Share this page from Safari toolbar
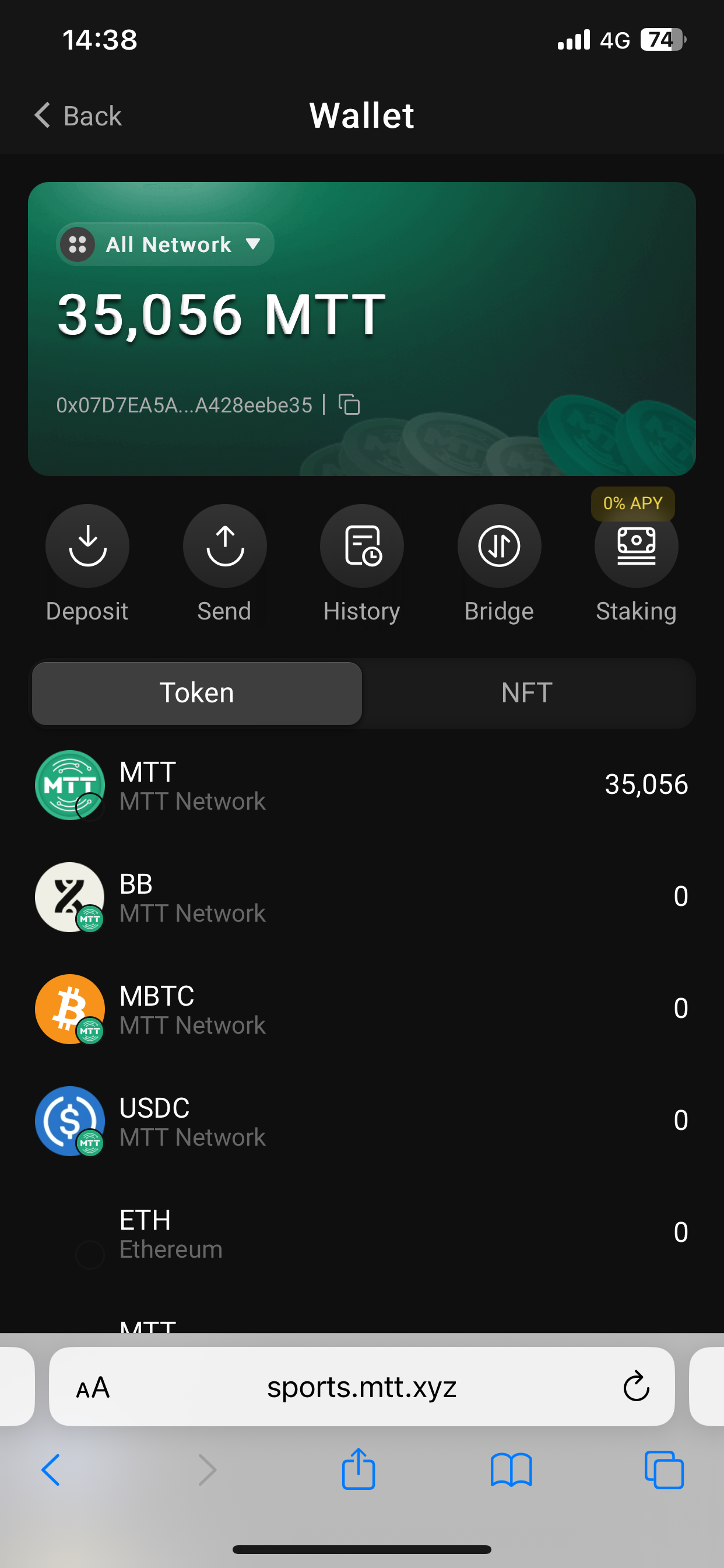724x1568 pixels. (x=359, y=1471)
